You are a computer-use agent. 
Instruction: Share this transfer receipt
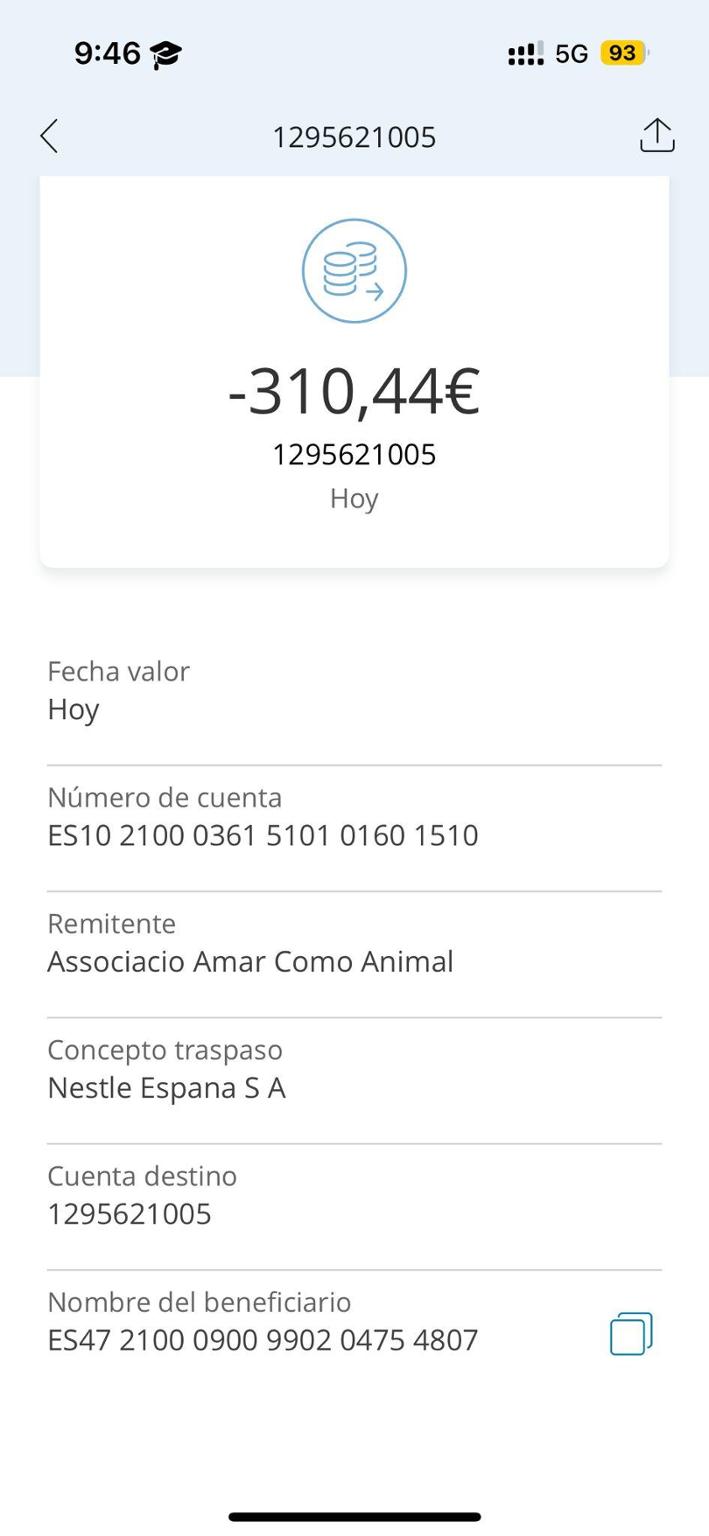click(657, 136)
